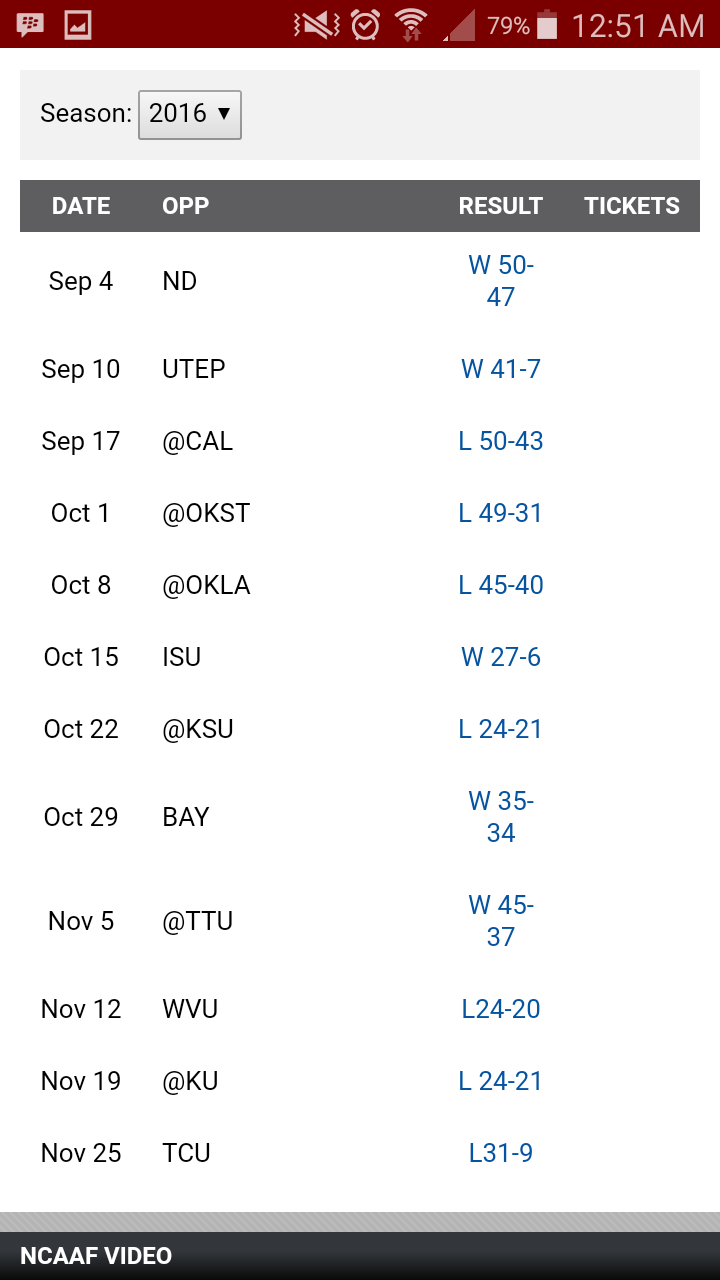Select the L24-20 result against WVU

[501, 1009]
